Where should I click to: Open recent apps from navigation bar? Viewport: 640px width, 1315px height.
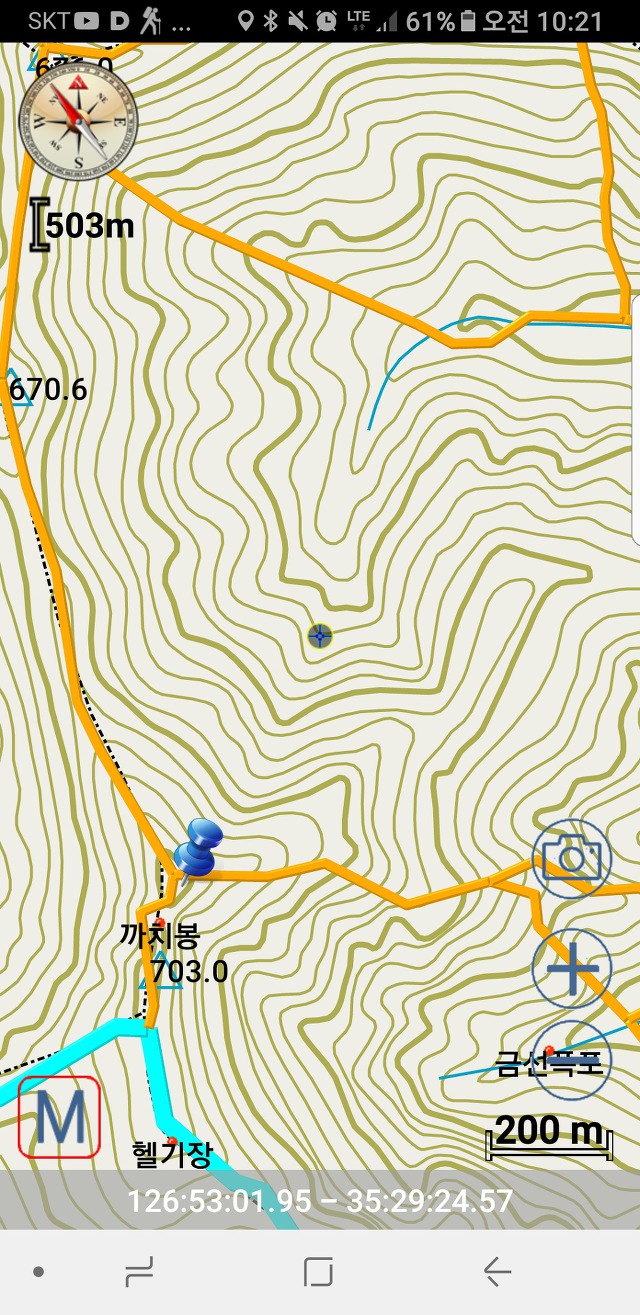(x=139, y=1272)
